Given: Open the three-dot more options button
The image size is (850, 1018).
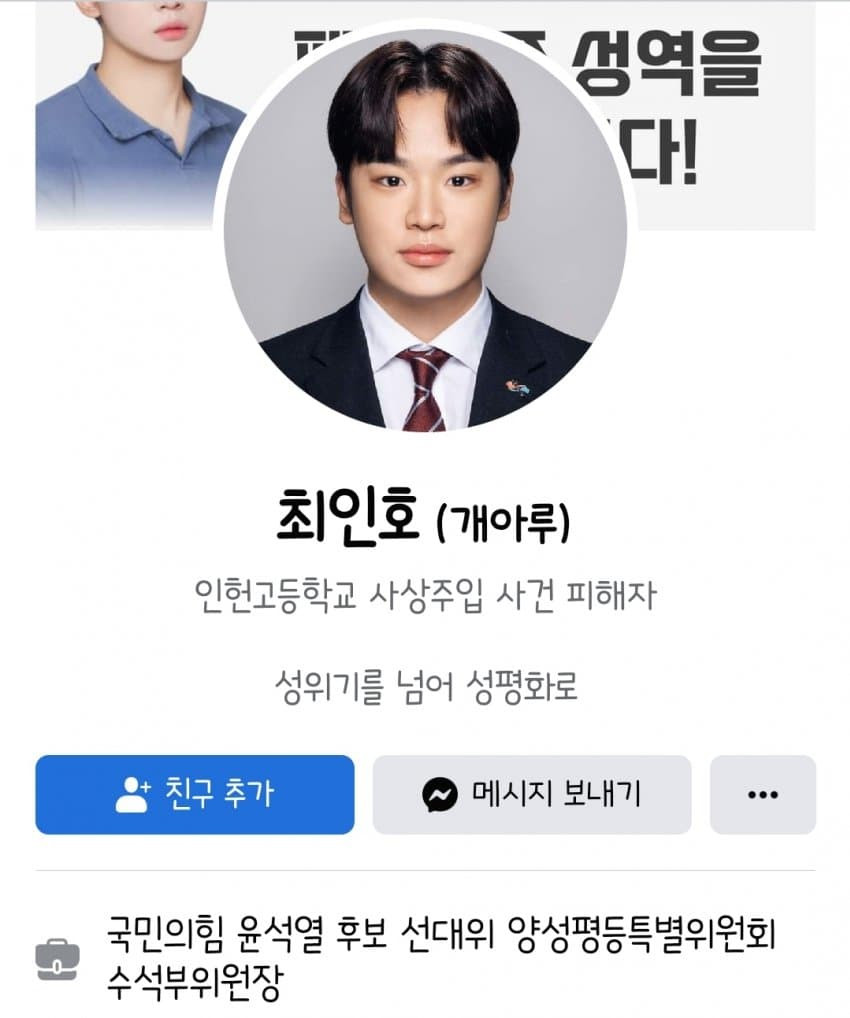Looking at the screenshot, I should [762, 794].
